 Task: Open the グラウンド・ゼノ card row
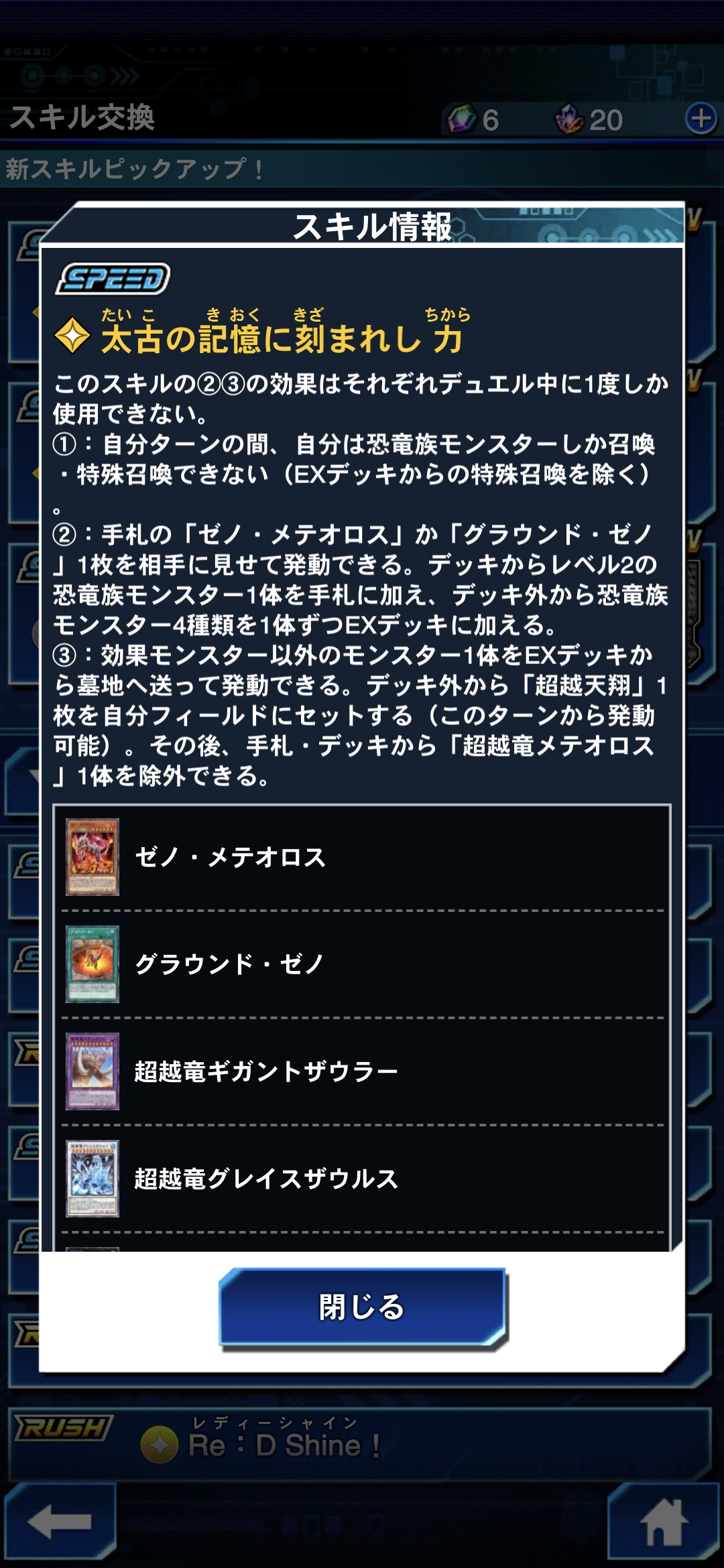362,964
